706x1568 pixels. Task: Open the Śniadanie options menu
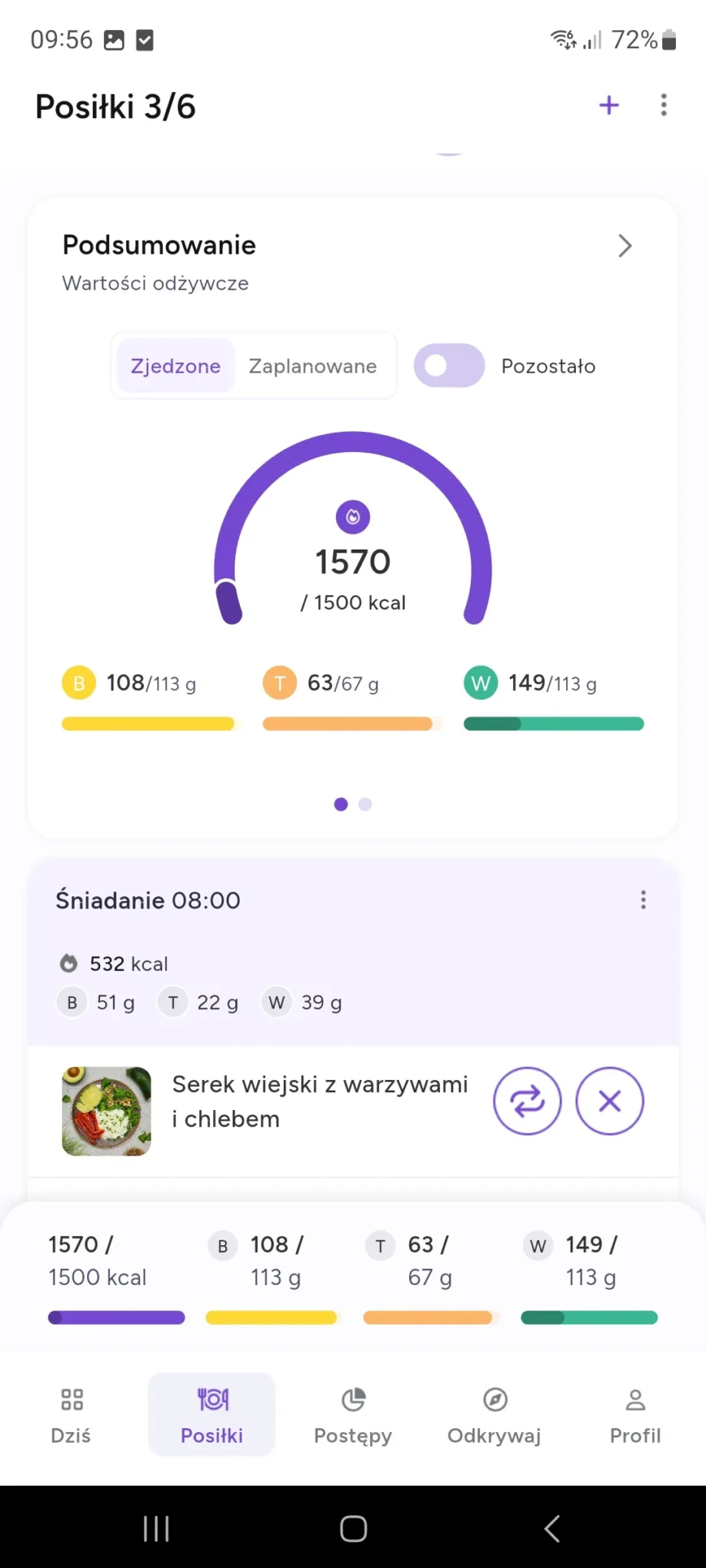pyautogui.click(x=643, y=899)
